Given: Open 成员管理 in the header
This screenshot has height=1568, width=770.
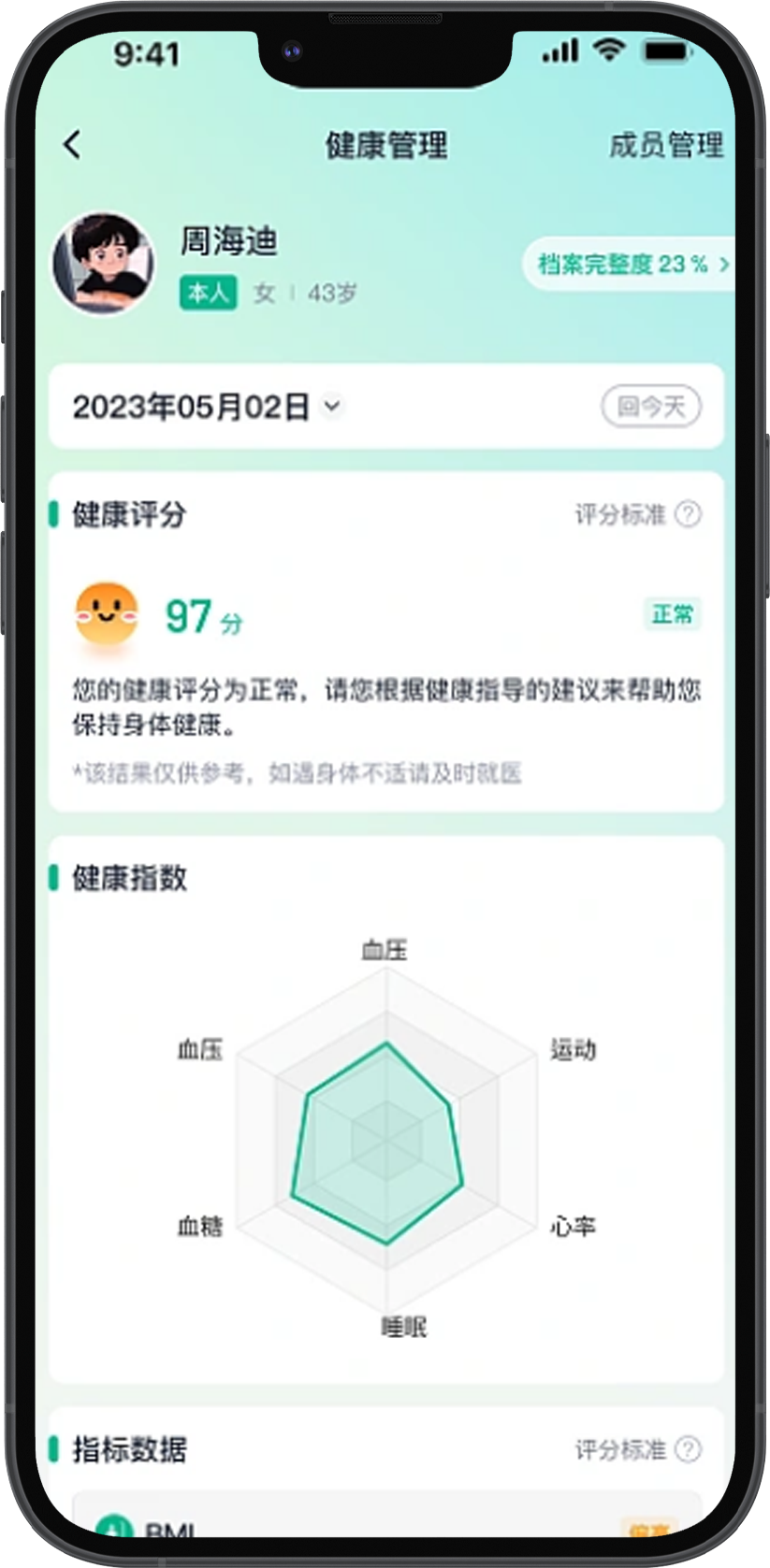Looking at the screenshot, I should click(666, 145).
